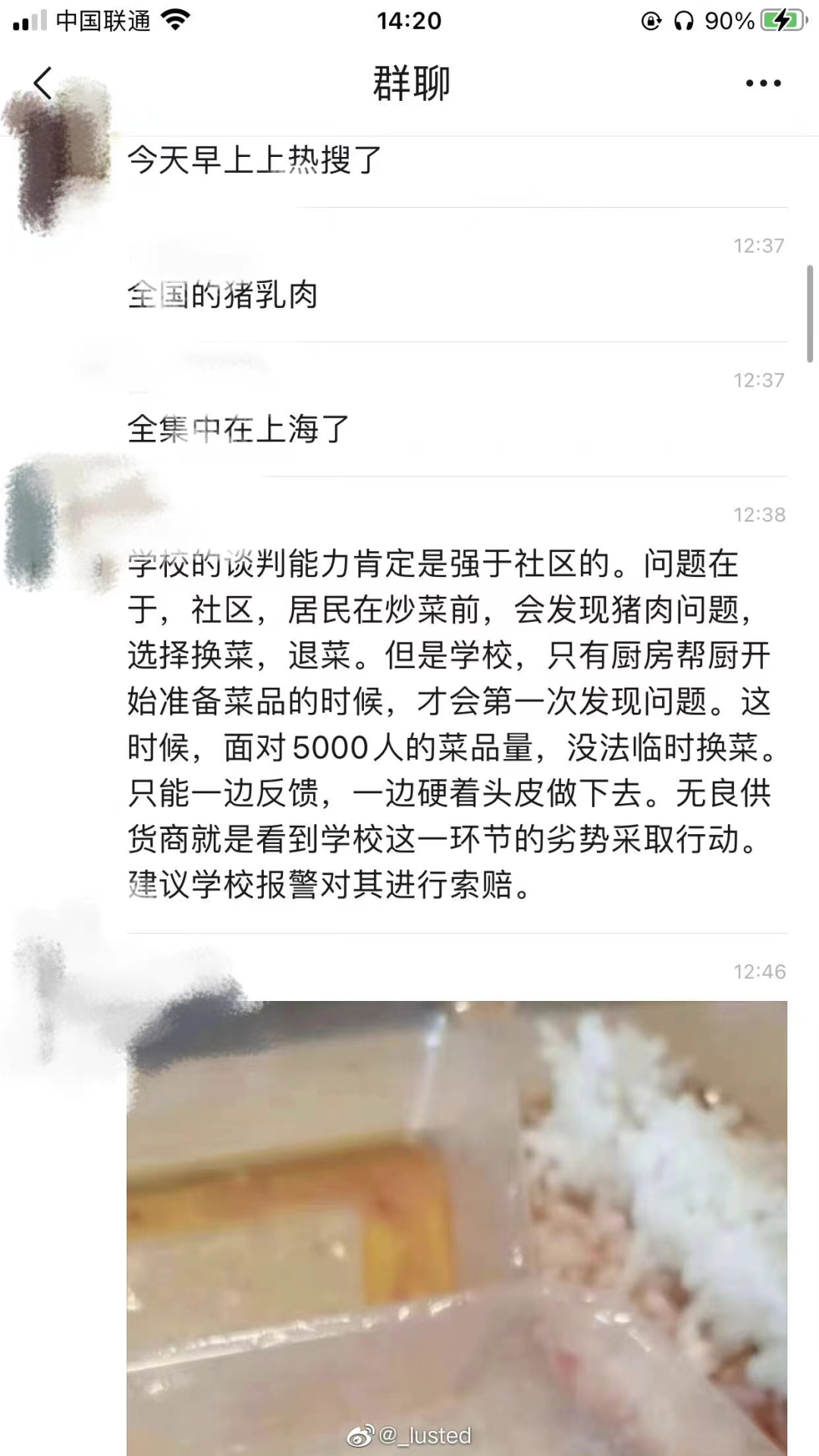The width and height of the screenshot is (819, 1456).
Task: Go back from the 群聊 chat record
Action: pos(43,83)
